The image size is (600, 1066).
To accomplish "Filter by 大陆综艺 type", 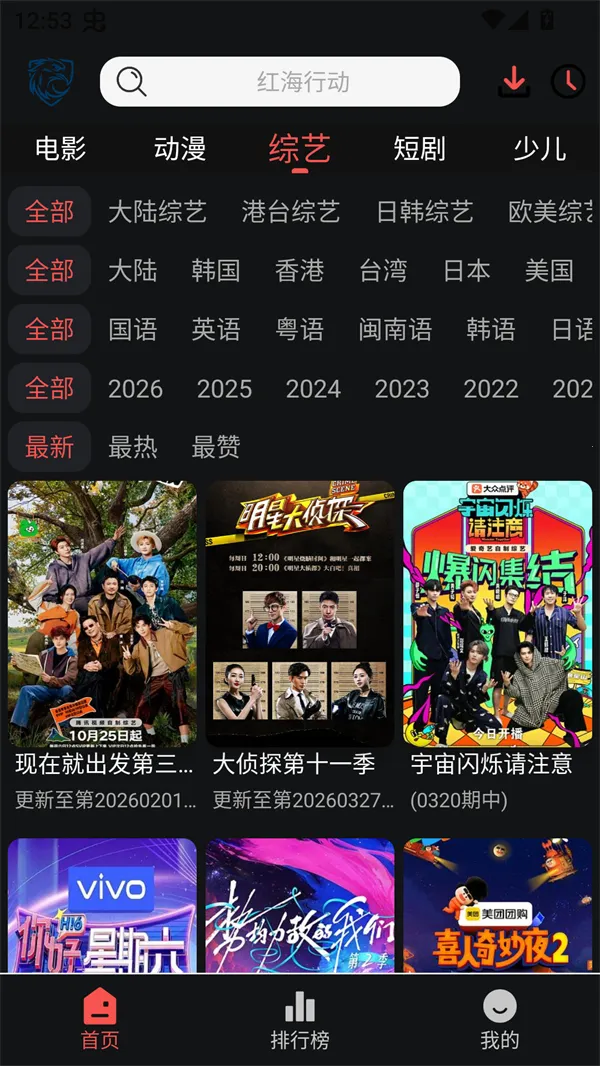I will [x=157, y=212].
